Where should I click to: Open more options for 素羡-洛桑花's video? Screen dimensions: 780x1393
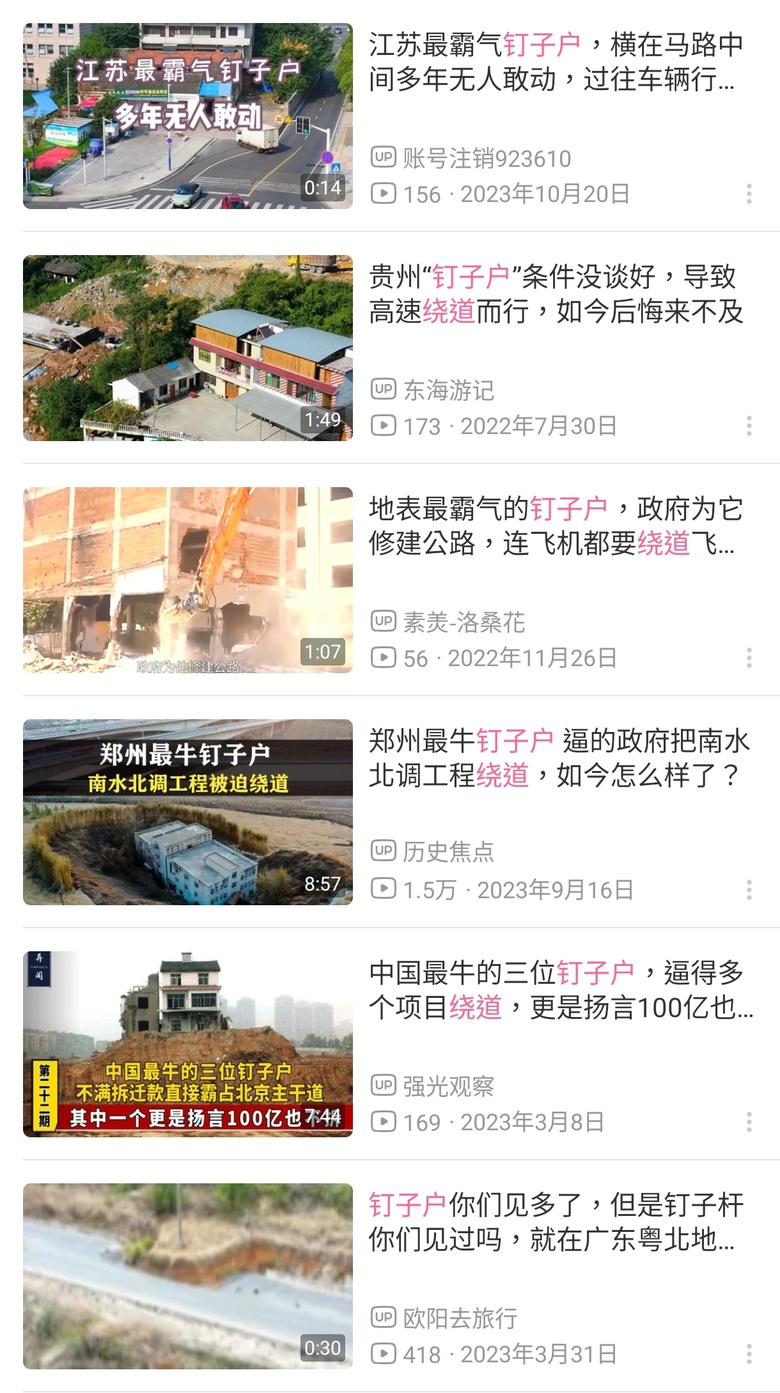click(x=749, y=658)
